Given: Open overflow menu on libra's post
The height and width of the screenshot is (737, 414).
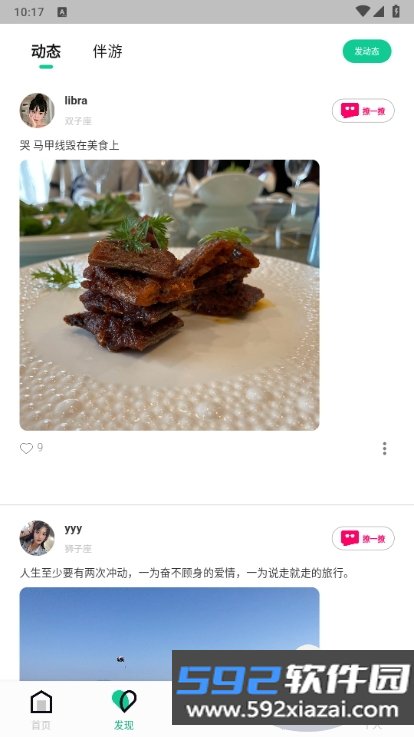Looking at the screenshot, I should point(384,448).
